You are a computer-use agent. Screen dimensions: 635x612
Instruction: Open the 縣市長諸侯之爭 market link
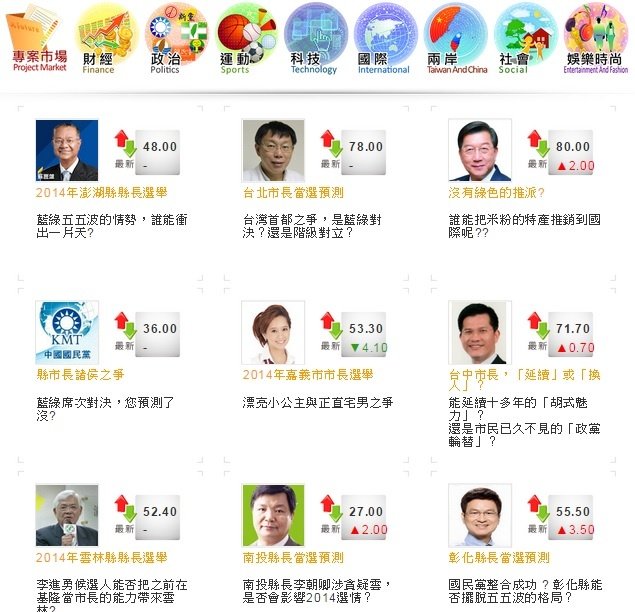pos(79,375)
